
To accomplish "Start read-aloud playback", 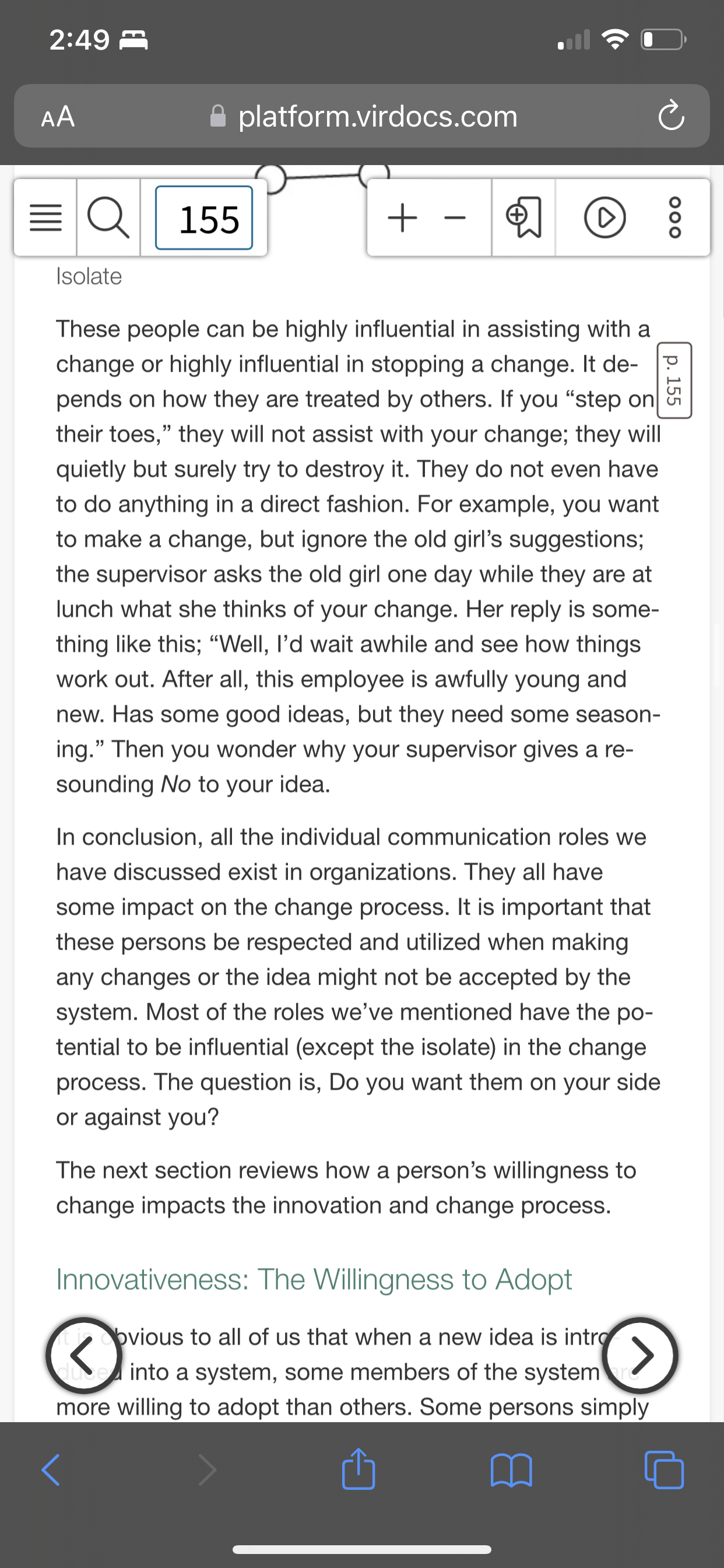I will (604, 218).
